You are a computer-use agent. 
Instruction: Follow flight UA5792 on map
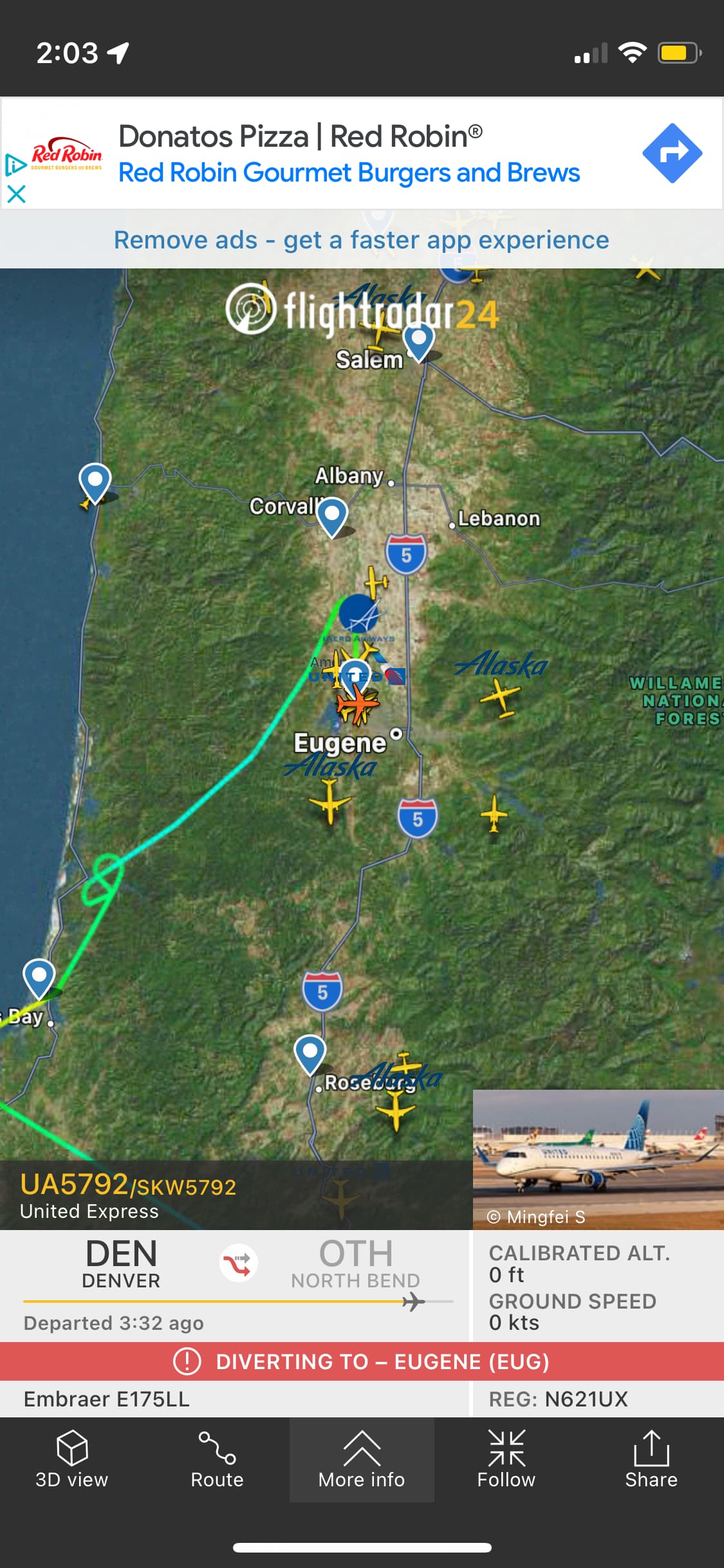pyautogui.click(x=506, y=1459)
